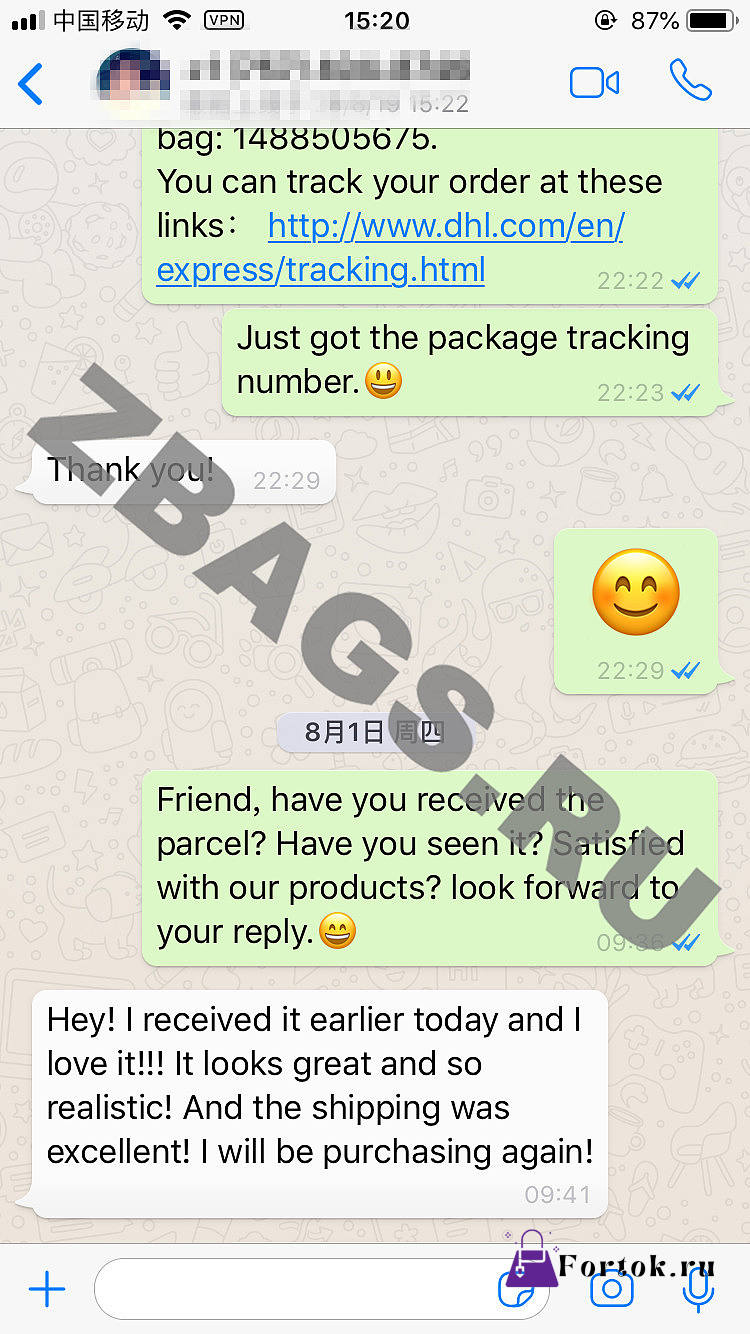Start a video call

pyautogui.click(x=594, y=83)
